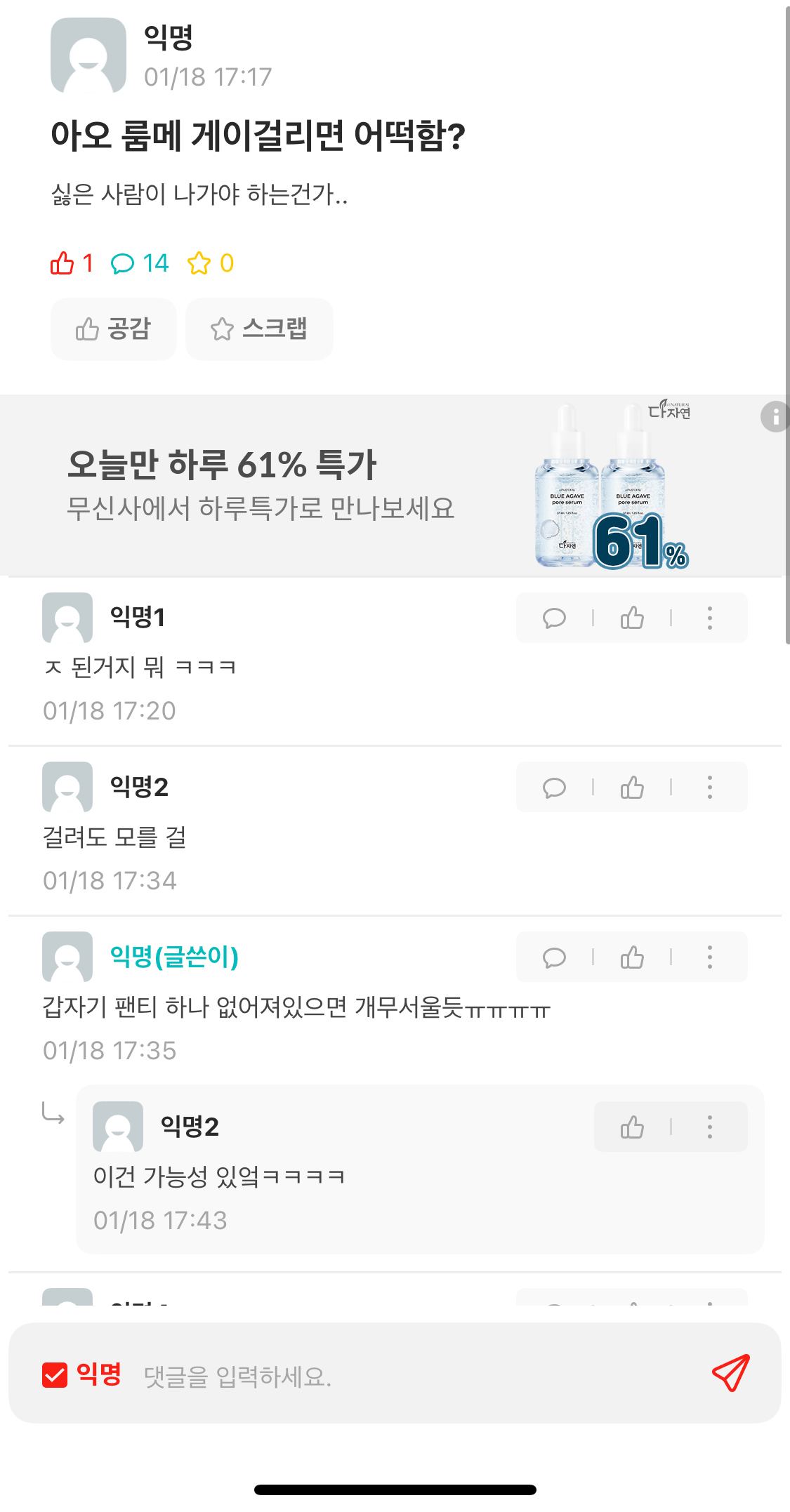The image size is (790, 1512).
Task: Uncheck the 익명 checkbox
Action: (55, 1375)
